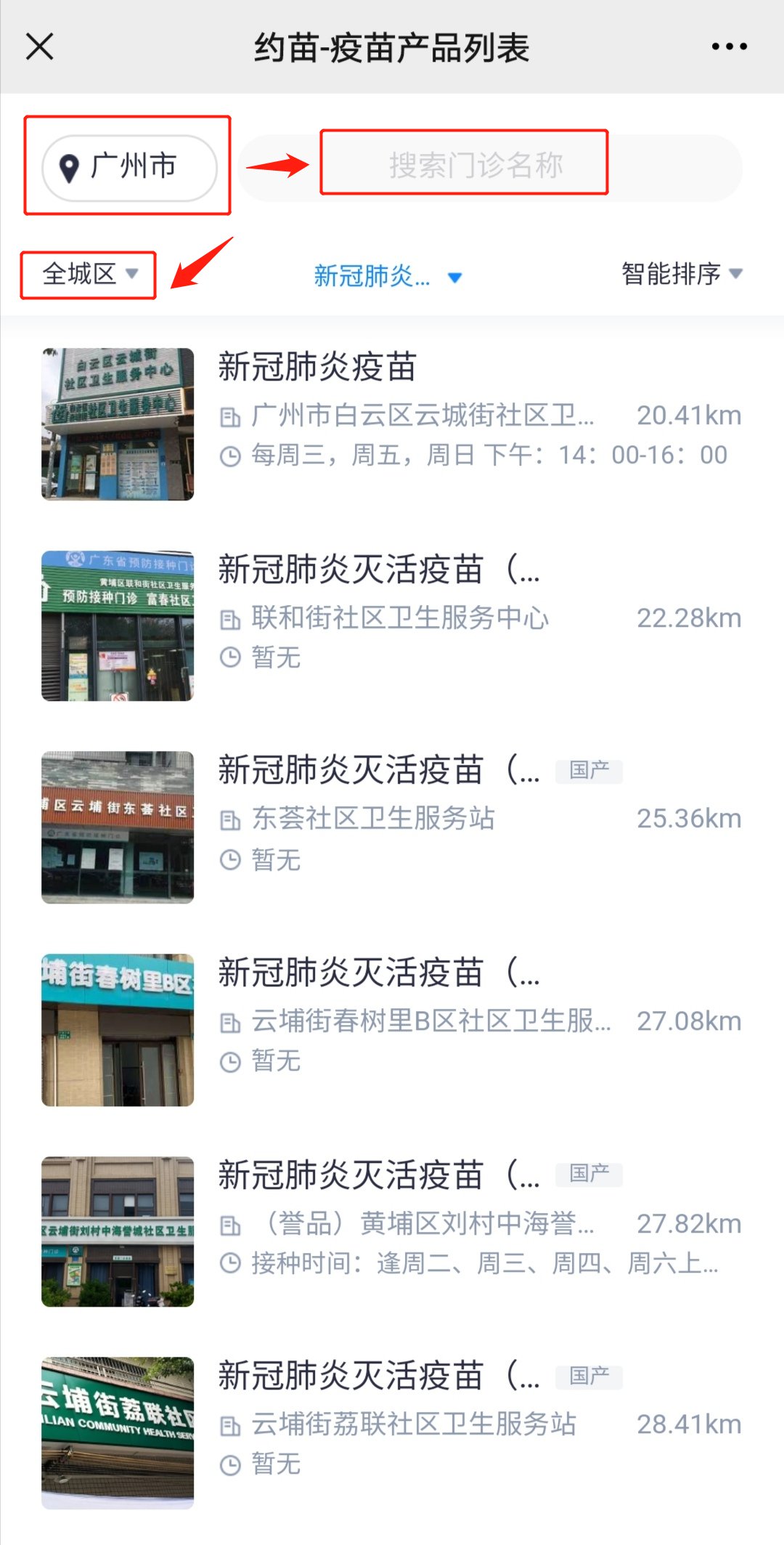This screenshot has height=1545, width=784.
Task: Change the city from 广州市
Action: point(129,167)
